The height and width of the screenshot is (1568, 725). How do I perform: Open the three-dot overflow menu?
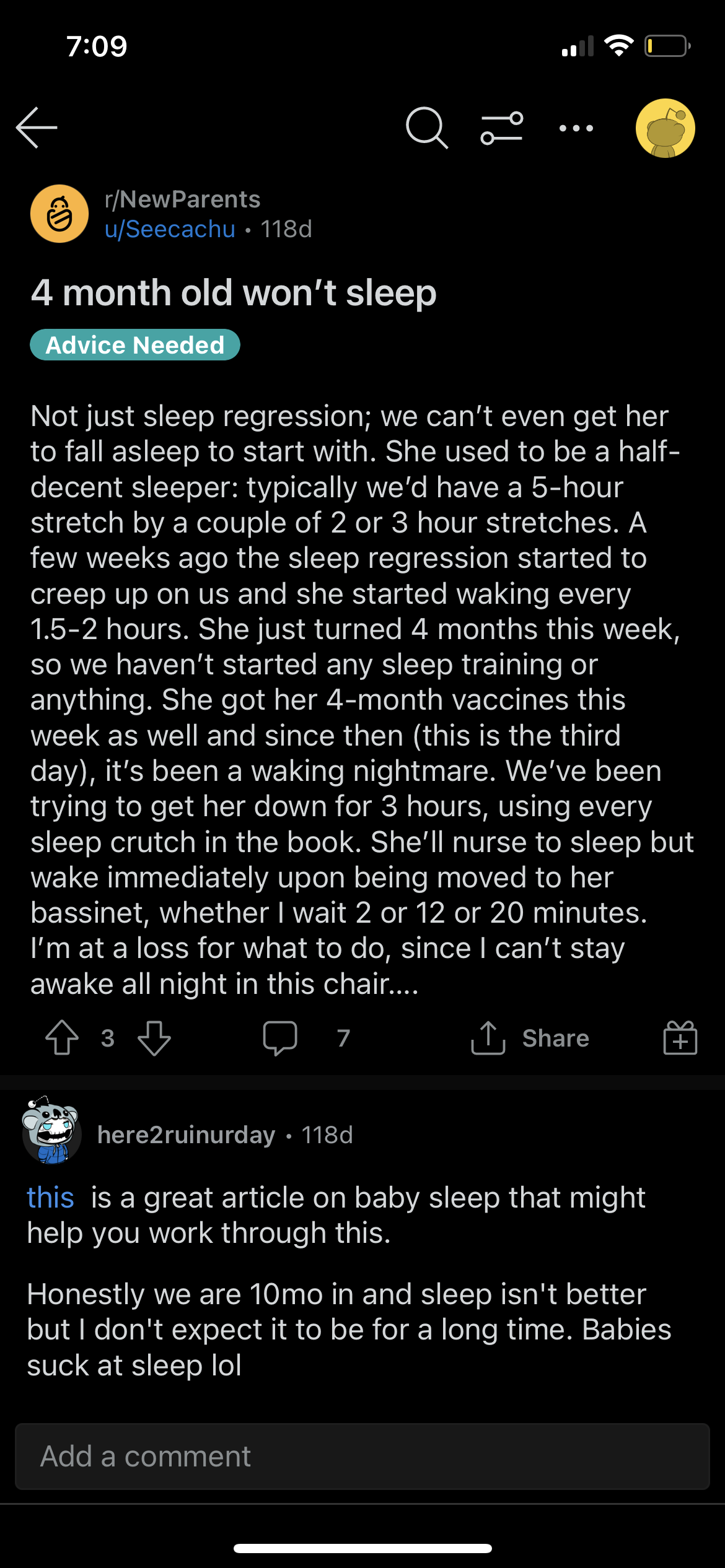point(576,128)
